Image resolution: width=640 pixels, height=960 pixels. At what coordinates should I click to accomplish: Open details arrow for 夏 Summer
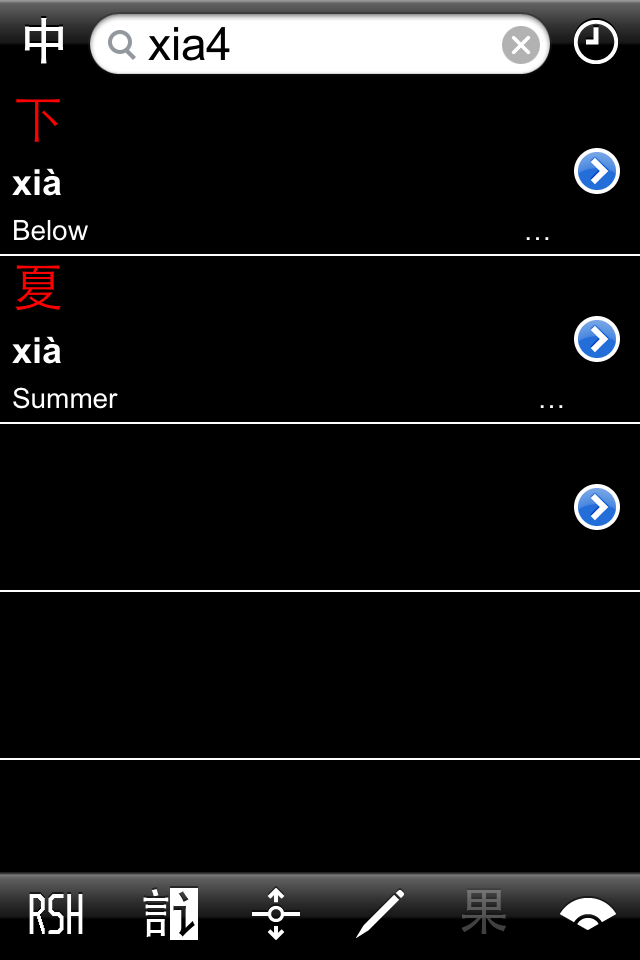tap(597, 340)
